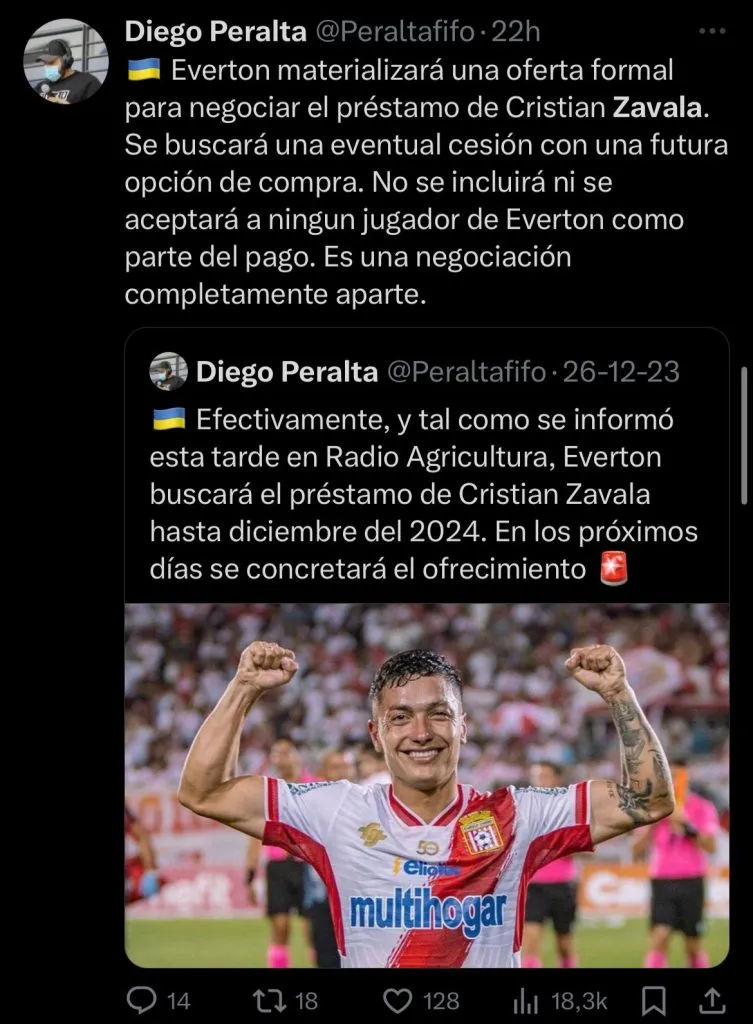Bookmark this tweet
753x1024 pixels.
pyautogui.click(x=653, y=999)
